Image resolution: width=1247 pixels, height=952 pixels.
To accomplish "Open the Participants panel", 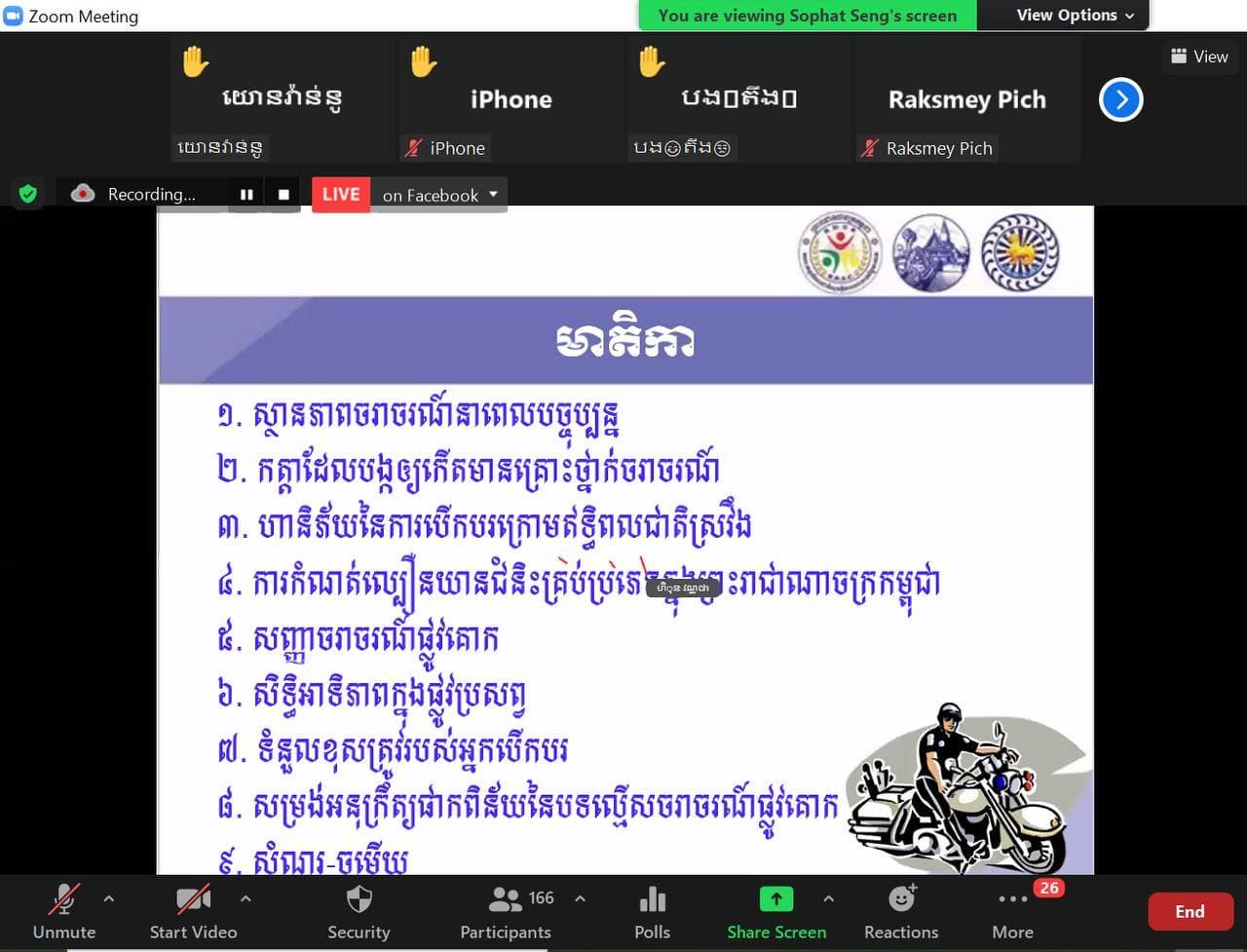I will click(x=506, y=911).
